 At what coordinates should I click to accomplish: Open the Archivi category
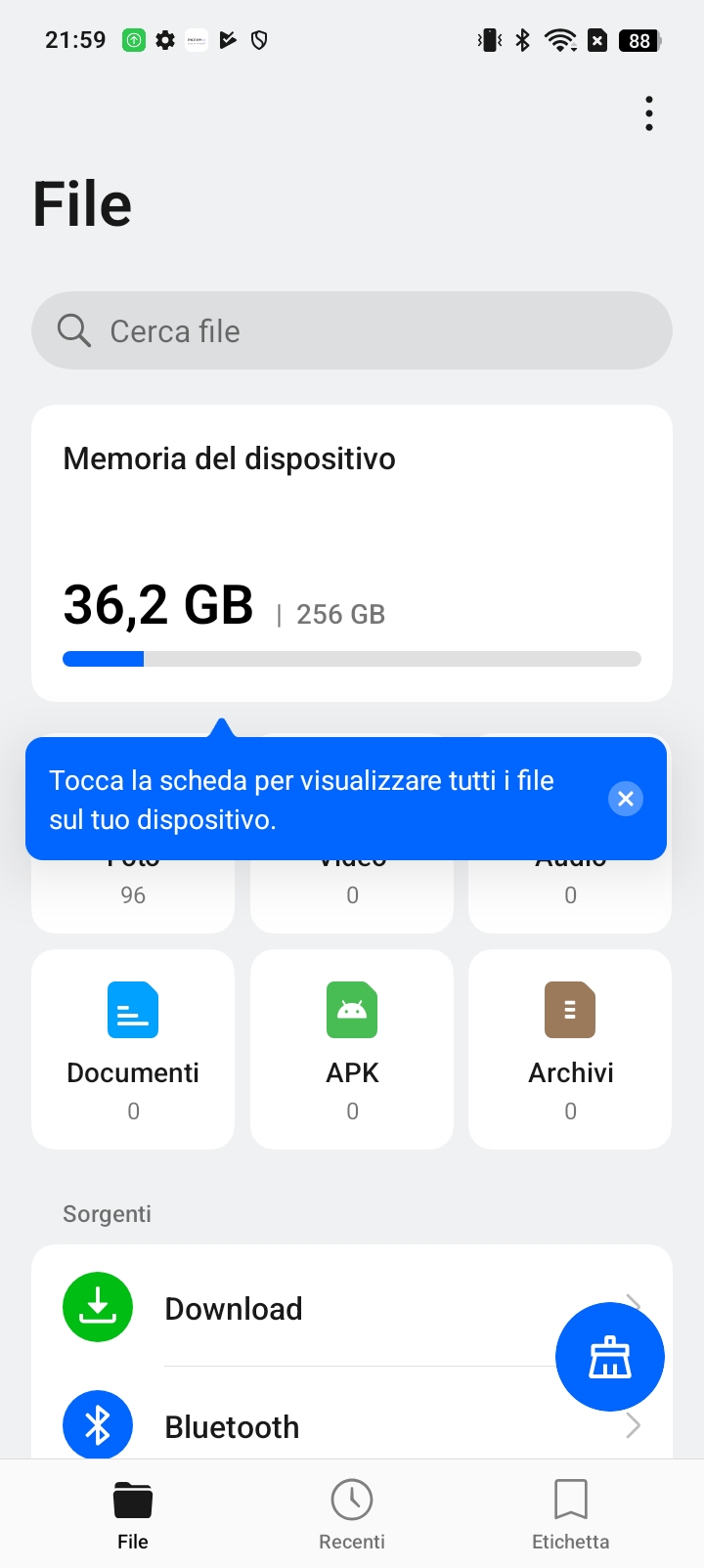point(570,1050)
